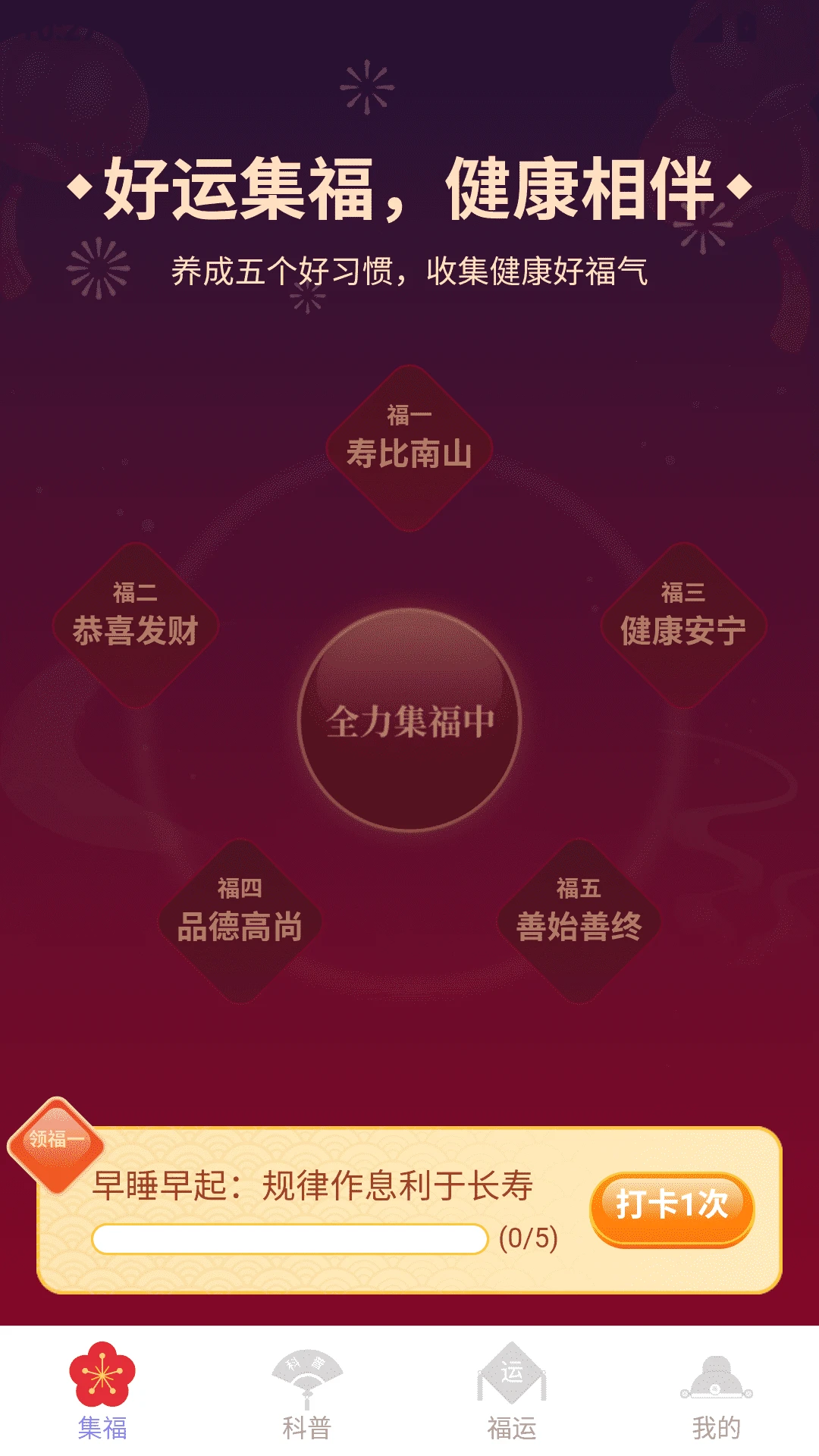Screen dimensions: 819x1456
Task: Select the 福一 寿比南山 diamond
Action: click(409, 447)
